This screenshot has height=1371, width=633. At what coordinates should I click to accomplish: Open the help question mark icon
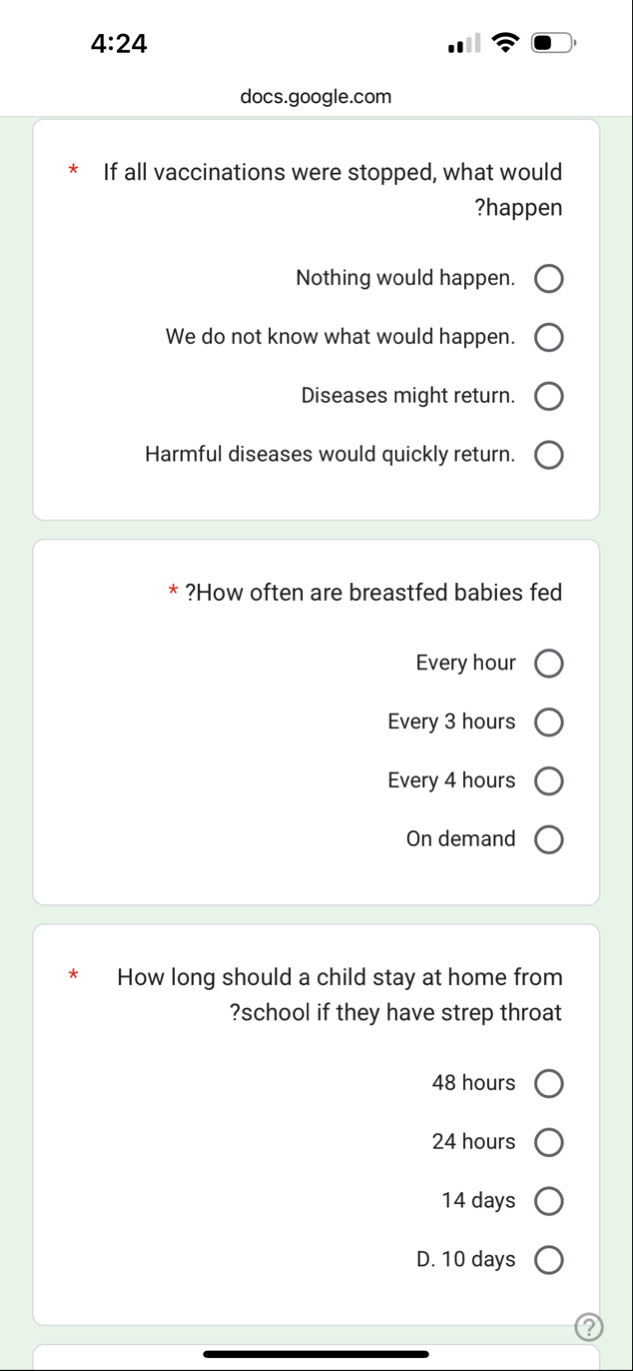[590, 1327]
